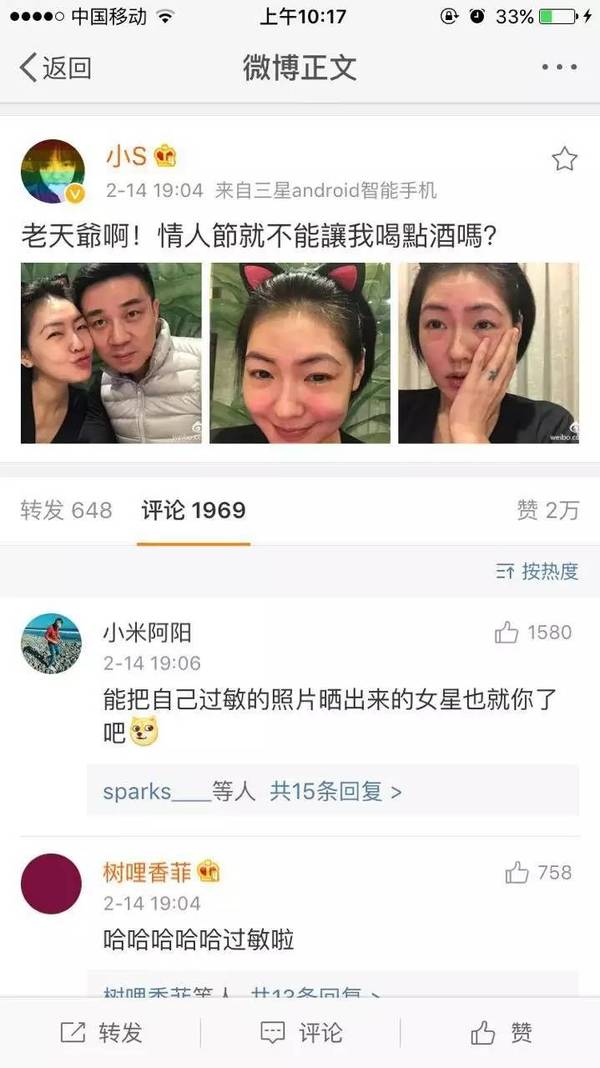Enlarge the third photo in the post
The width and height of the screenshot is (600, 1068).
click(x=488, y=353)
